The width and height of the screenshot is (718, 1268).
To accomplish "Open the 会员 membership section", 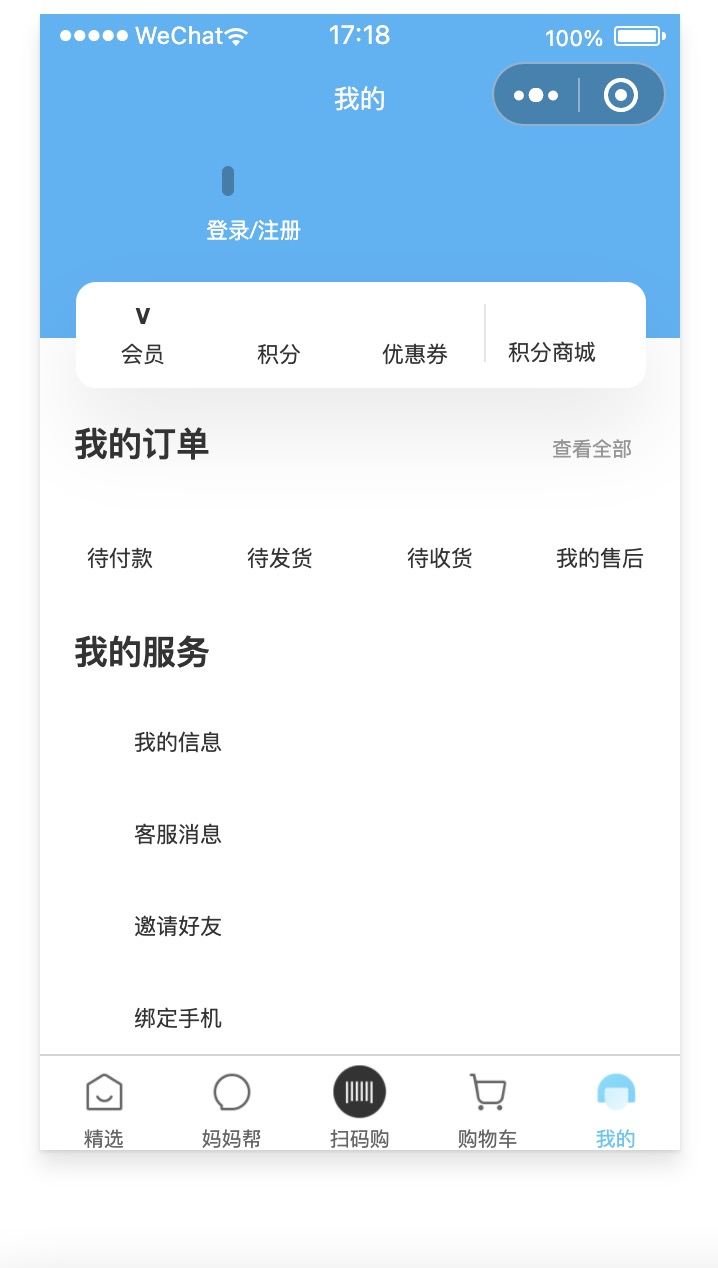I will pos(142,339).
